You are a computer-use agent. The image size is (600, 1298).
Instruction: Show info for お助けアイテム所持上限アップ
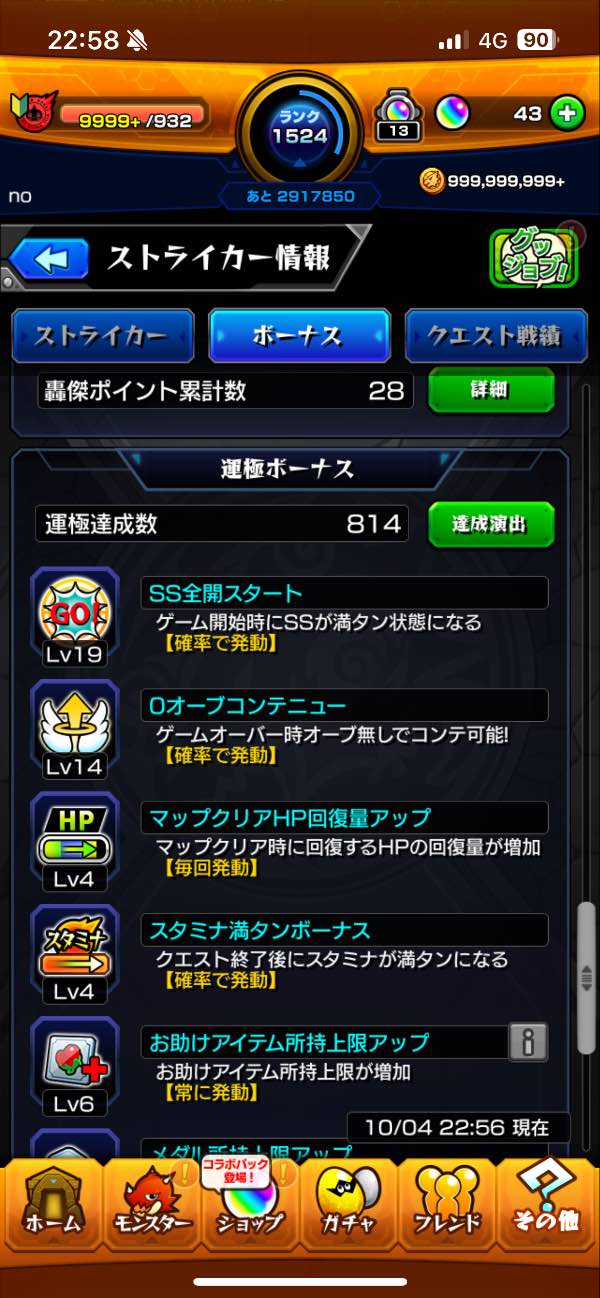[528, 1043]
